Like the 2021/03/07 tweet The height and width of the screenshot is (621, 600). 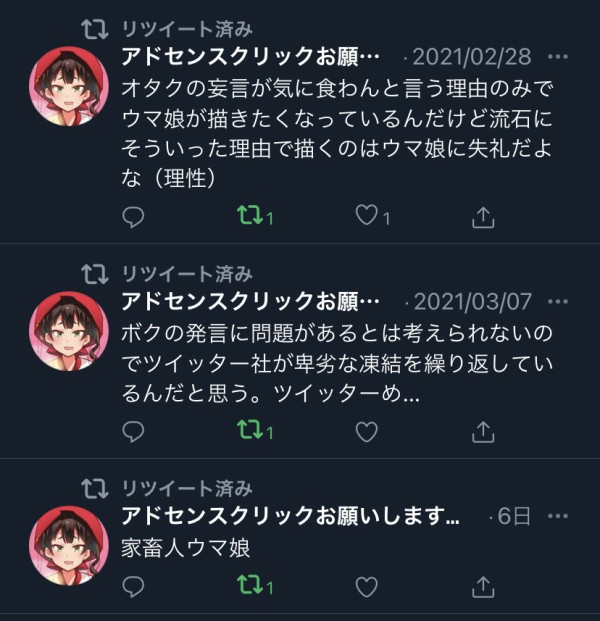(367, 432)
